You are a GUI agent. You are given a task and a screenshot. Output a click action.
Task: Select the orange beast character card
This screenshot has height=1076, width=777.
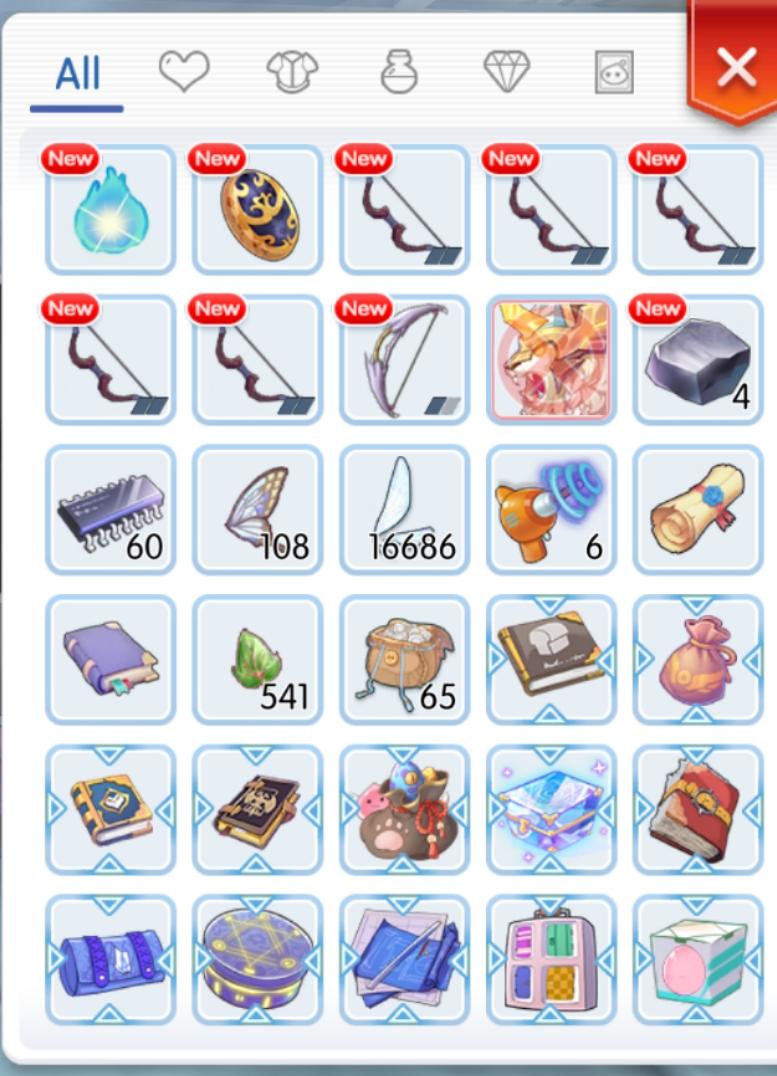551,360
